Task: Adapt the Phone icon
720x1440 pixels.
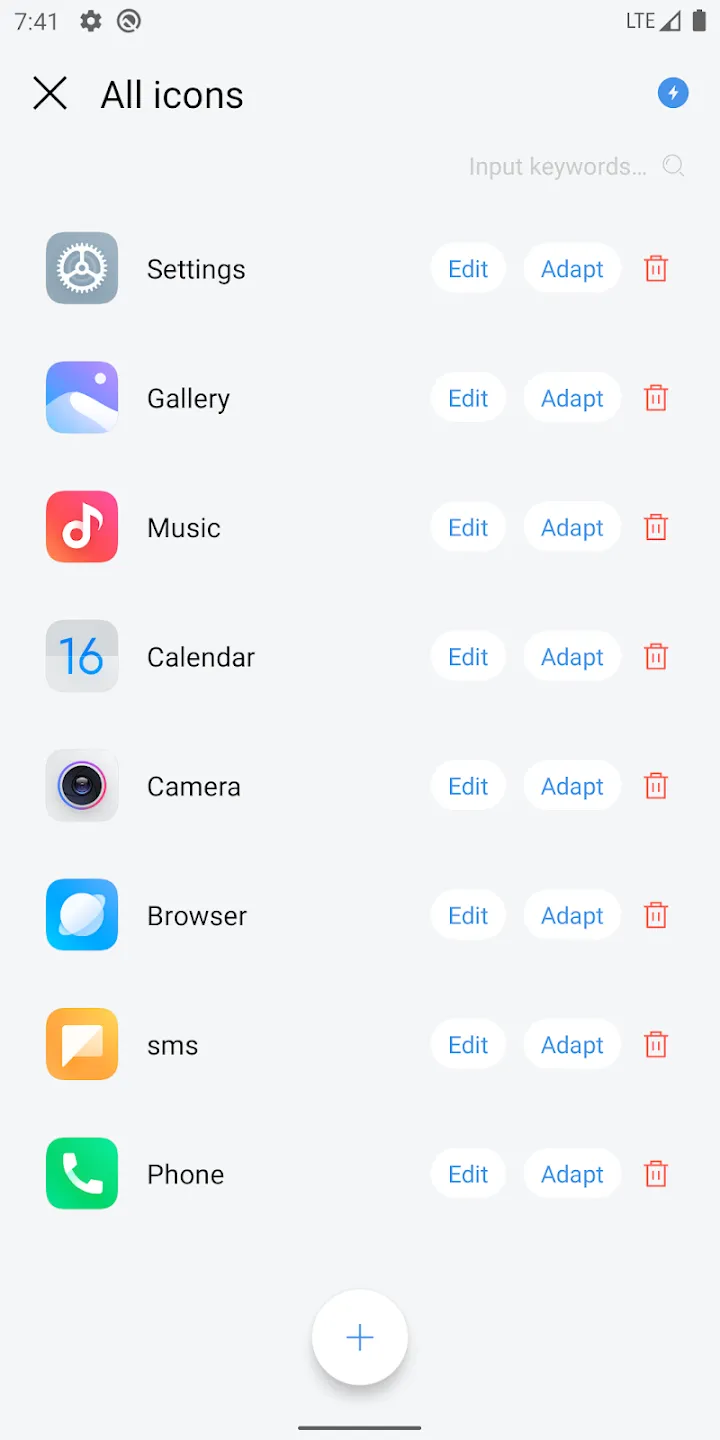Action: click(x=572, y=1174)
